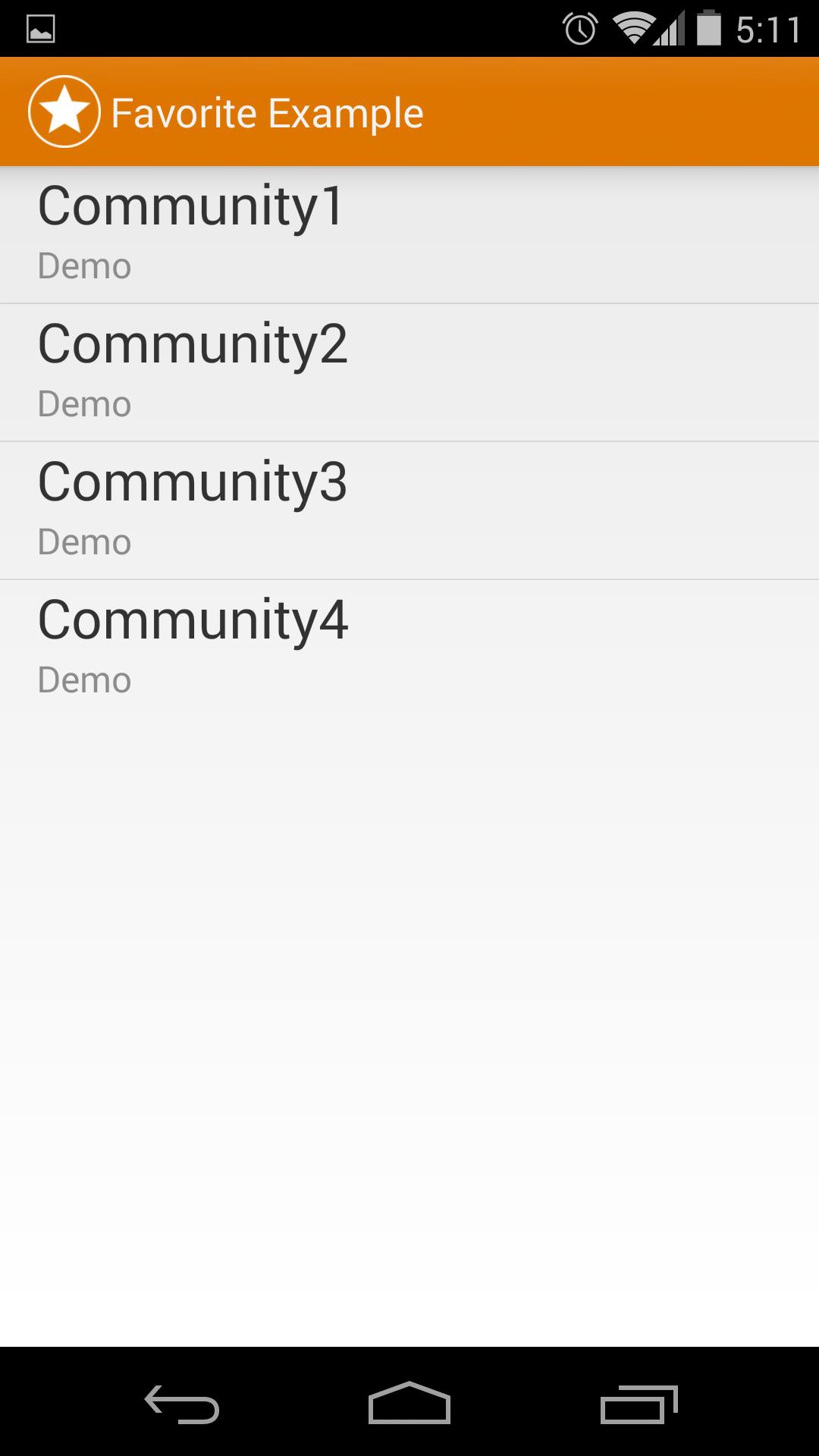Select the Community2 row
Image resolution: width=819 pixels, height=1456 pixels.
(409, 372)
